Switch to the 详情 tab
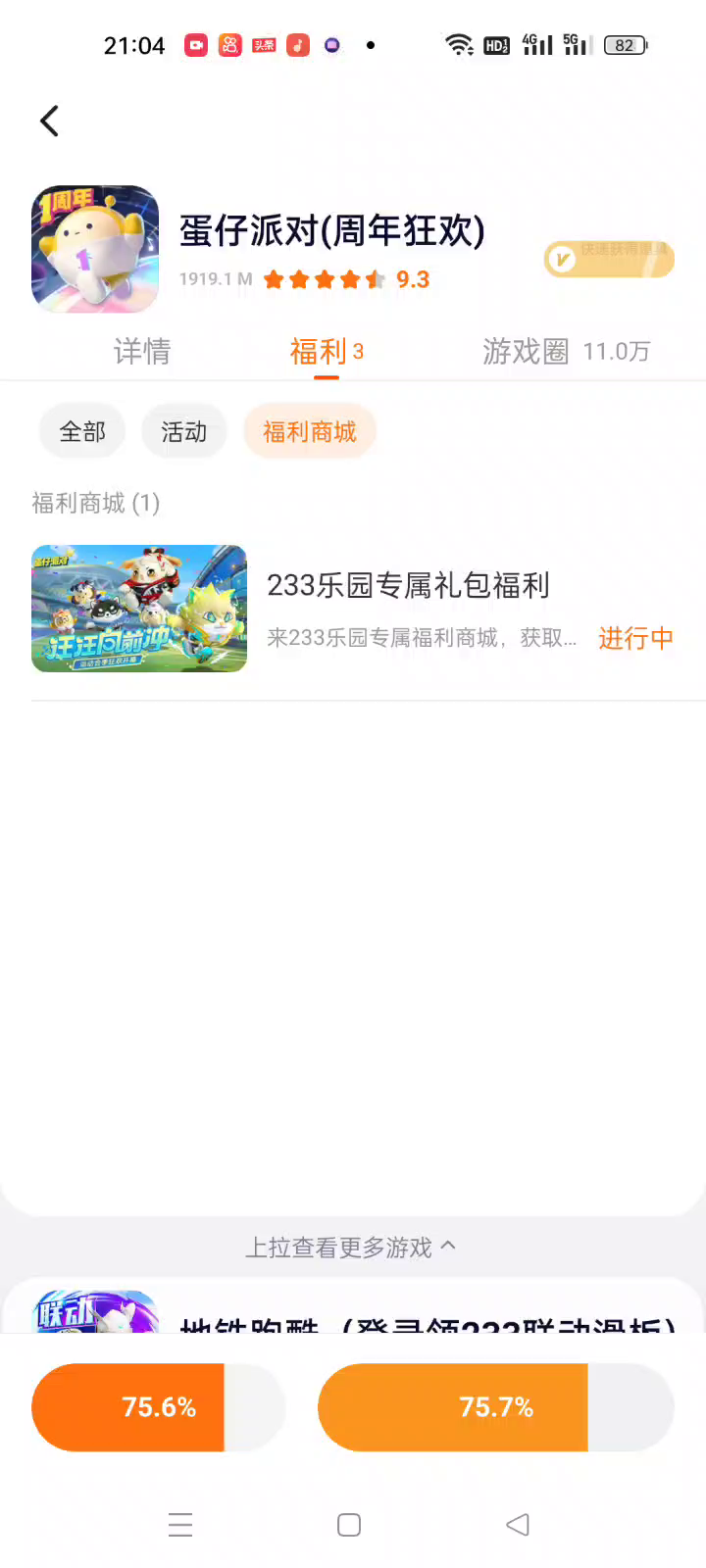The height and width of the screenshot is (1568, 706). pyautogui.click(x=142, y=351)
